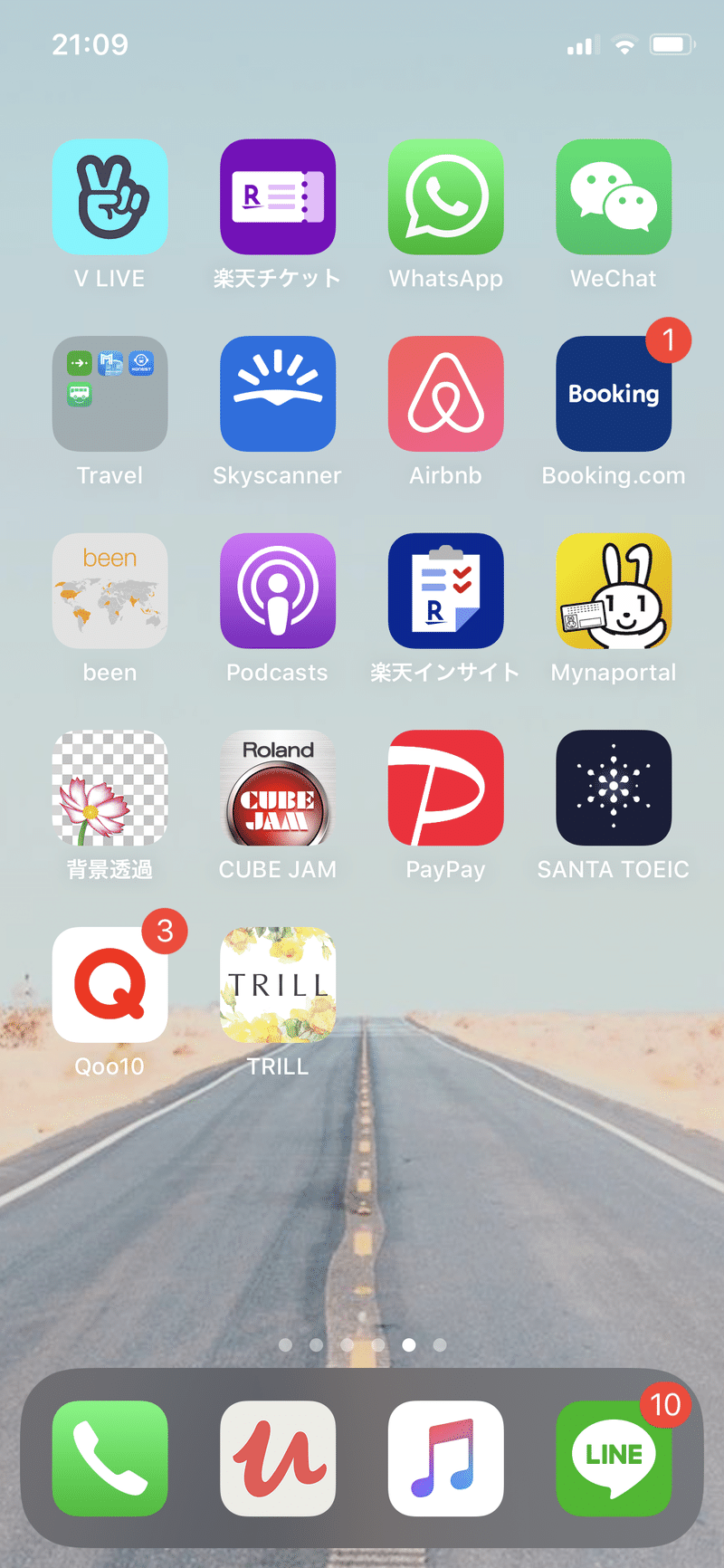
Task: Open Mynaportal
Action: coord(614,590)
